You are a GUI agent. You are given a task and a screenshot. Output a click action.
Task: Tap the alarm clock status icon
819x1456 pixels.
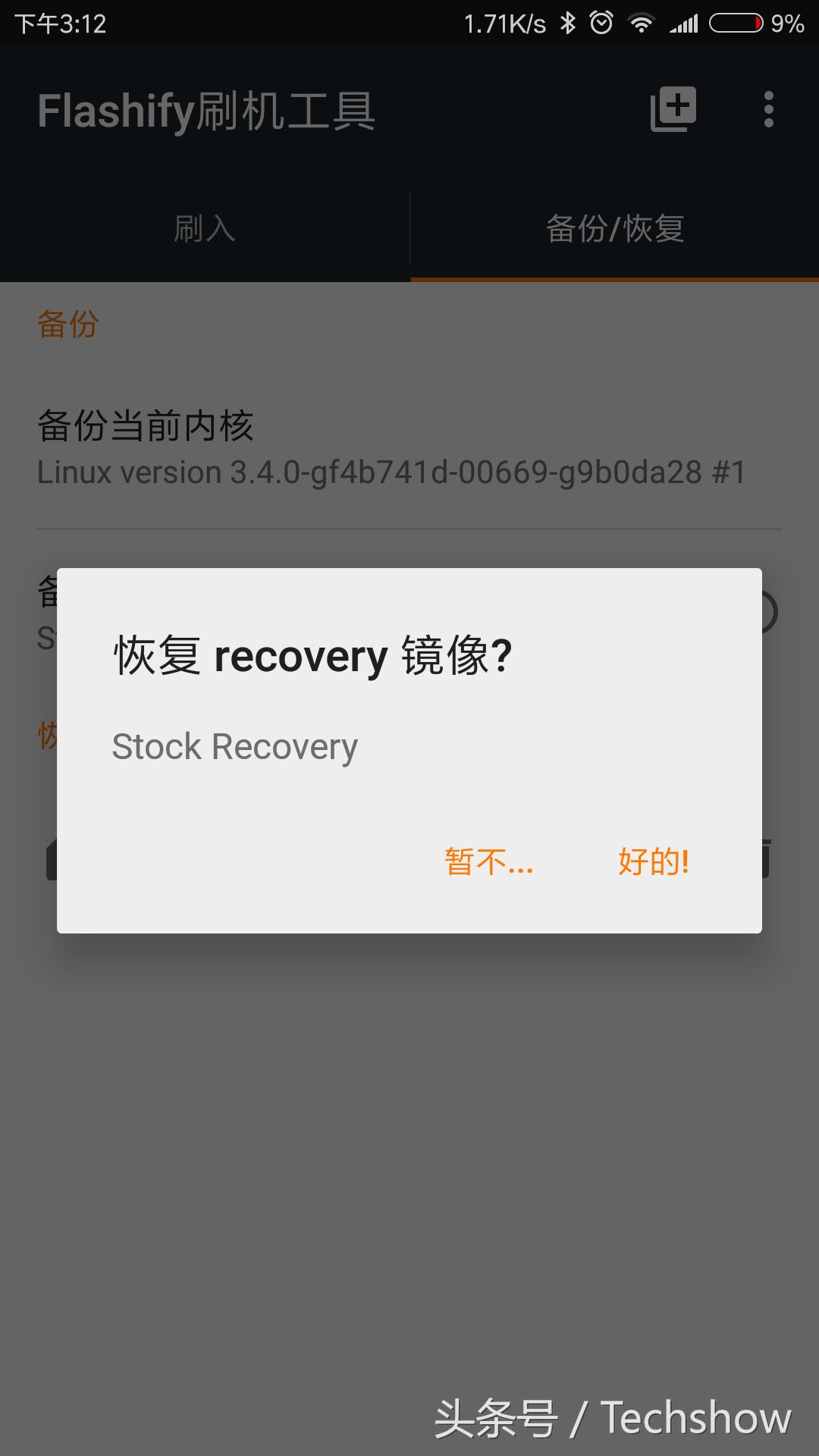click(600, 23)
